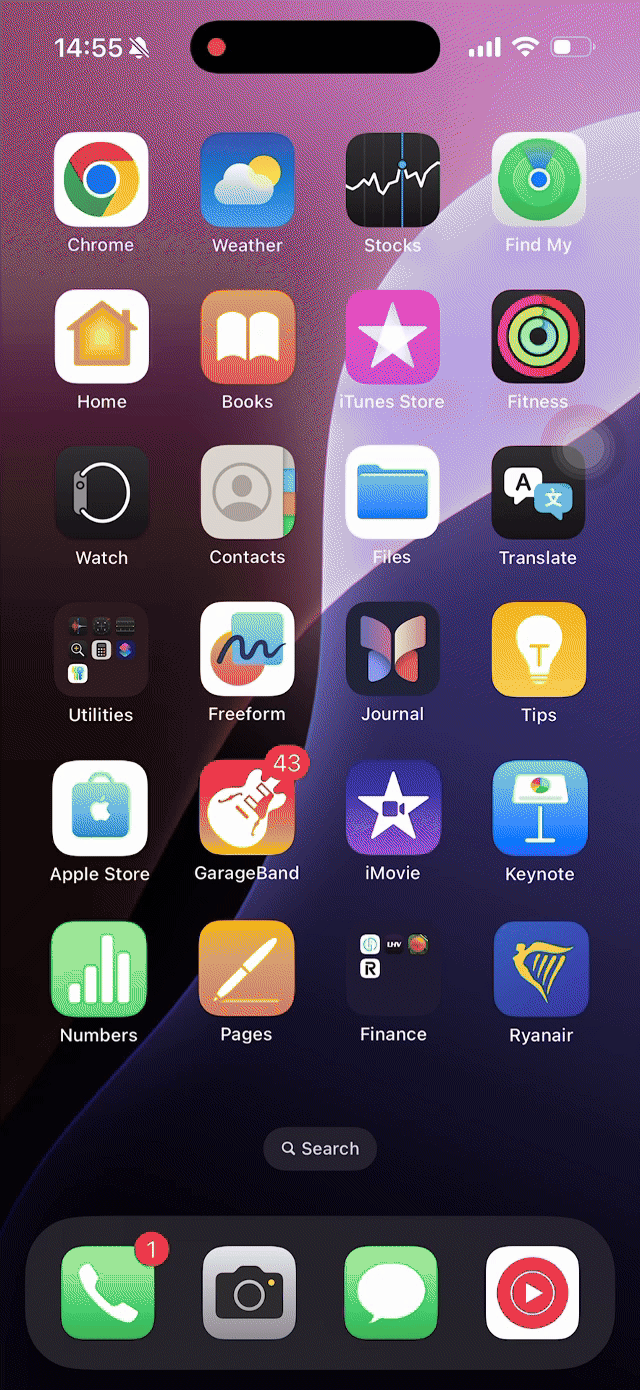Launch the Ryanair app

pos(541,968)
